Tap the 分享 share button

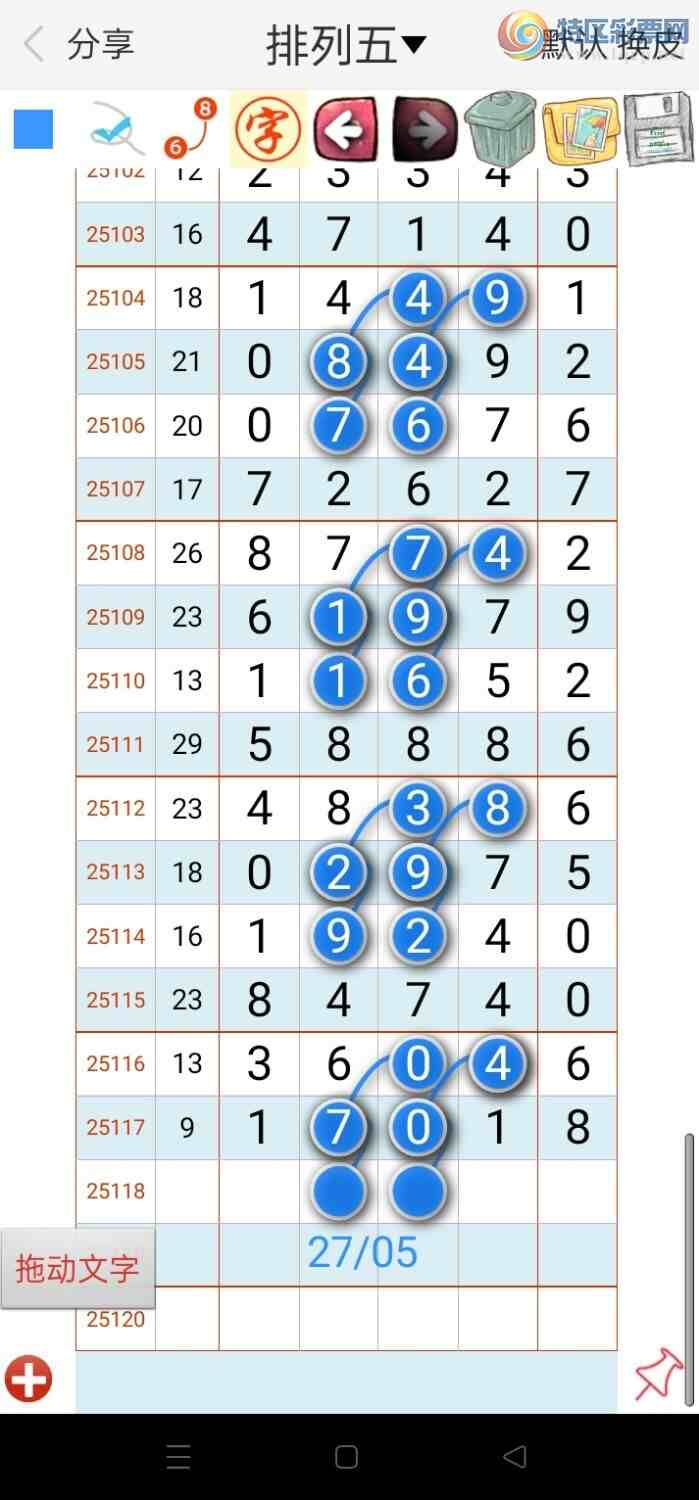(x=100, y=44)
